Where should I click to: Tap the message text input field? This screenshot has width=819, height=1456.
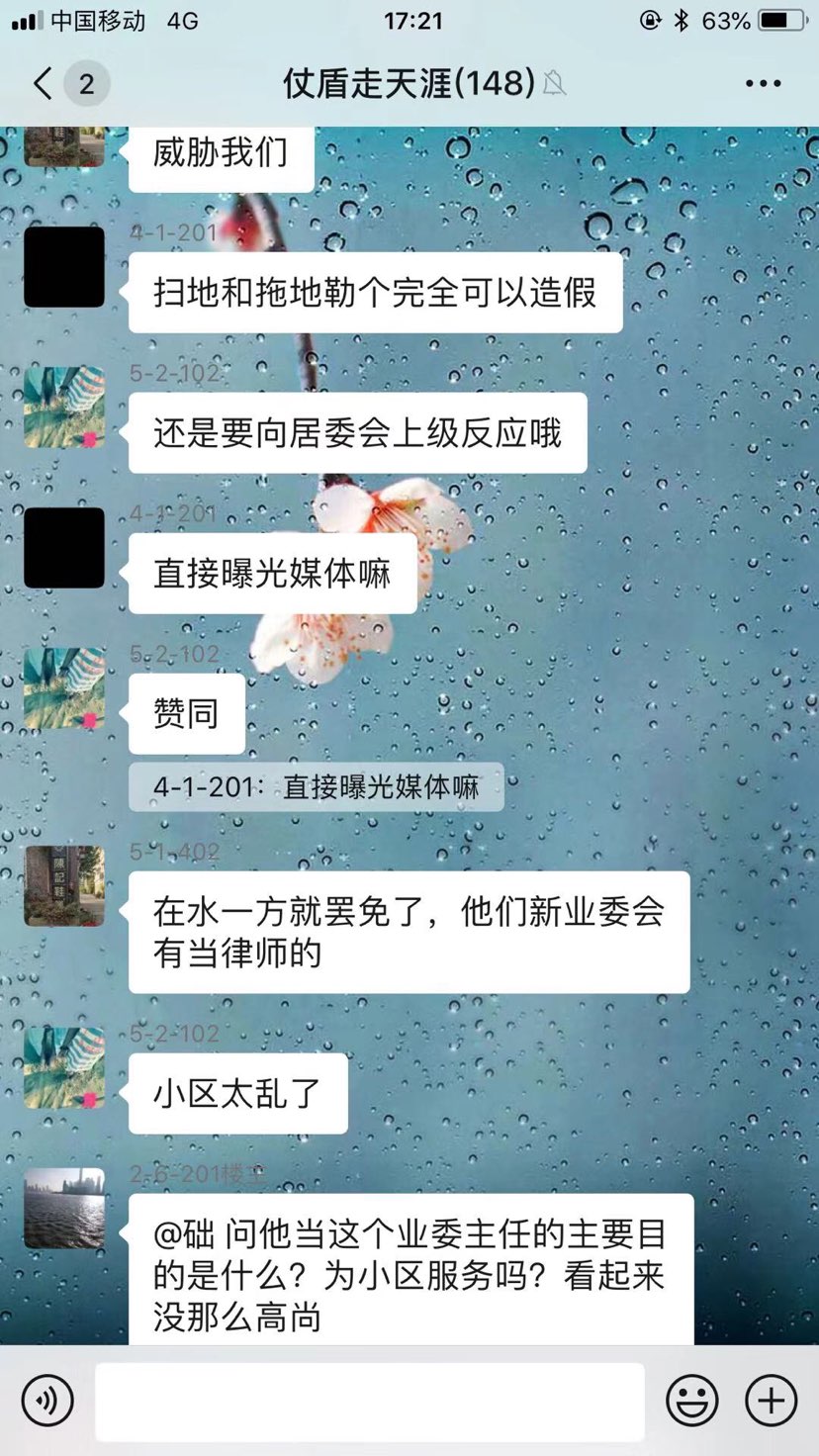click(x=369, y=1401)
